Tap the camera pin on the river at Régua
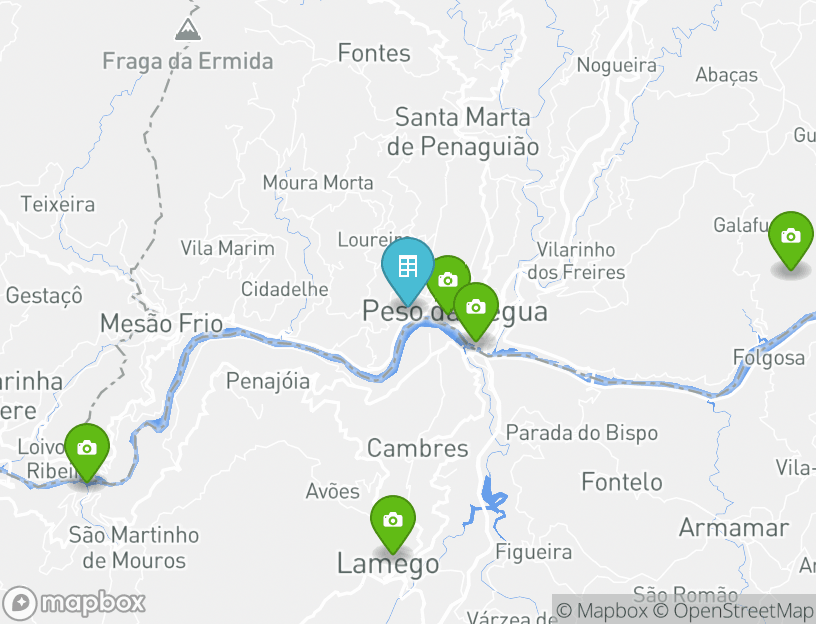Viewport: 816px width, 624px height. pos(476,308)
